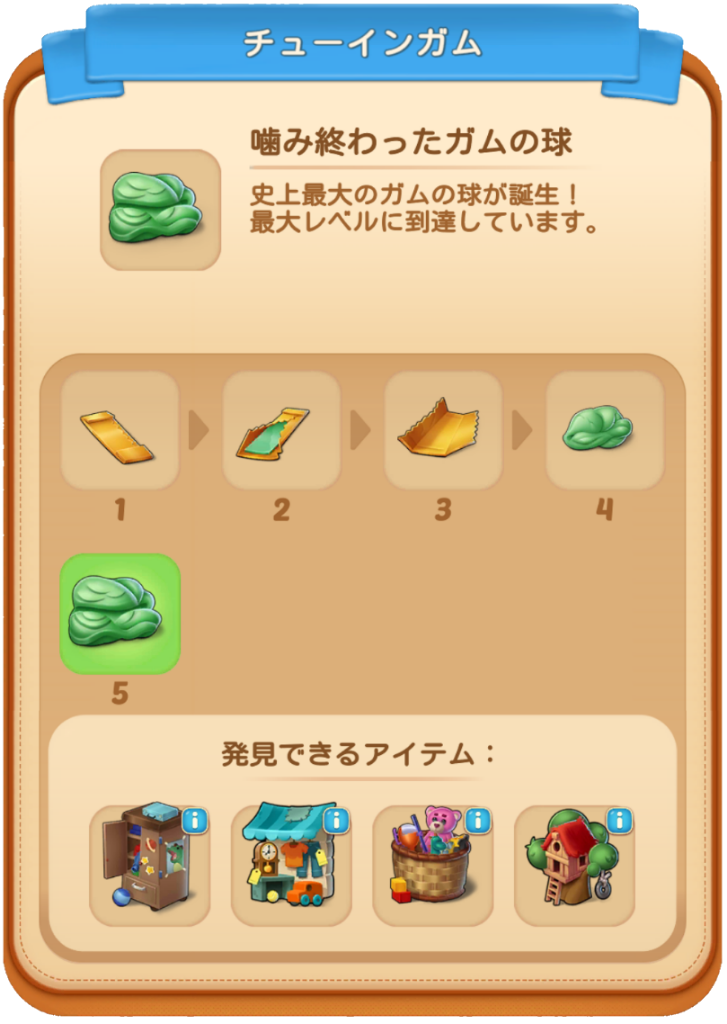Image resolution: width=727 pixels, height=1024 pixels.
Task: Open info for the wardrobe source item
Action: pyautogui.click(x=195, y=822)
